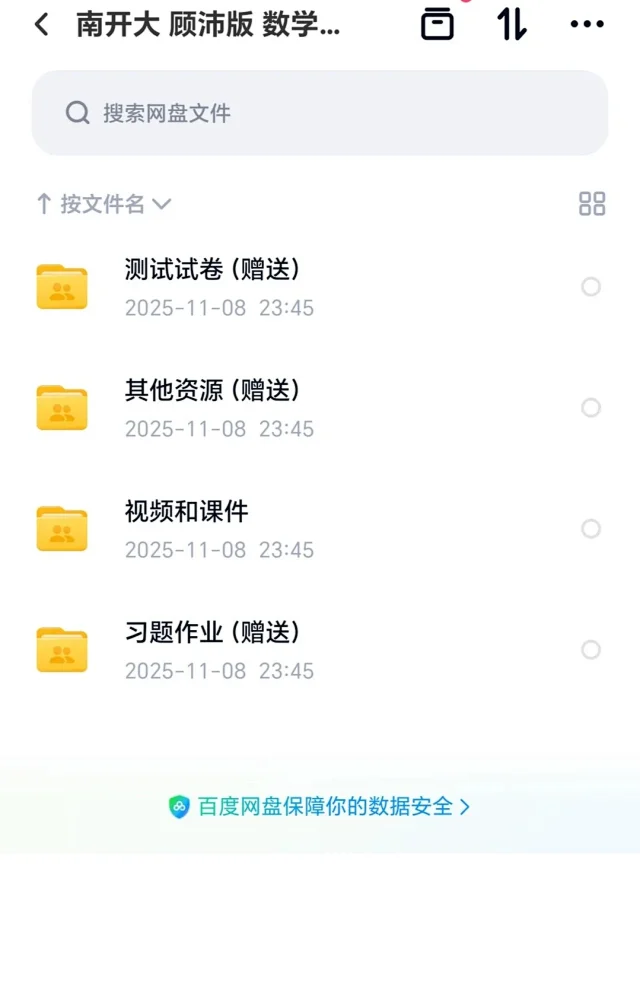640x1005 pixels.
Task: Select the 视频和课件 folder's circle
Action: (591, 529)
